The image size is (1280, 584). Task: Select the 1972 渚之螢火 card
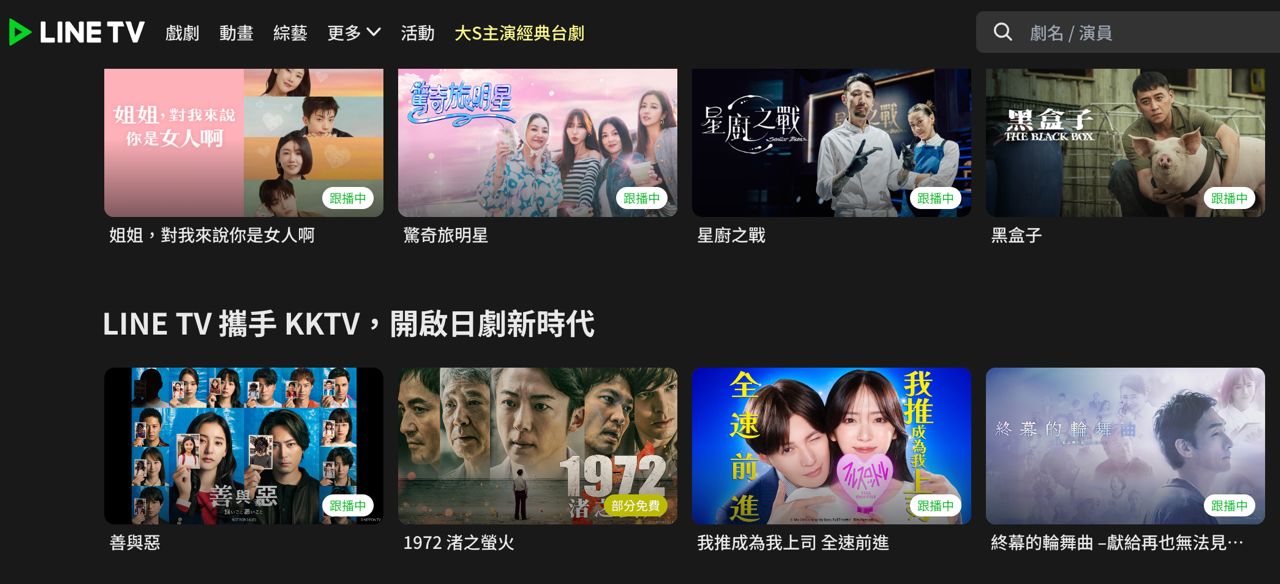(x=537, y=446)
